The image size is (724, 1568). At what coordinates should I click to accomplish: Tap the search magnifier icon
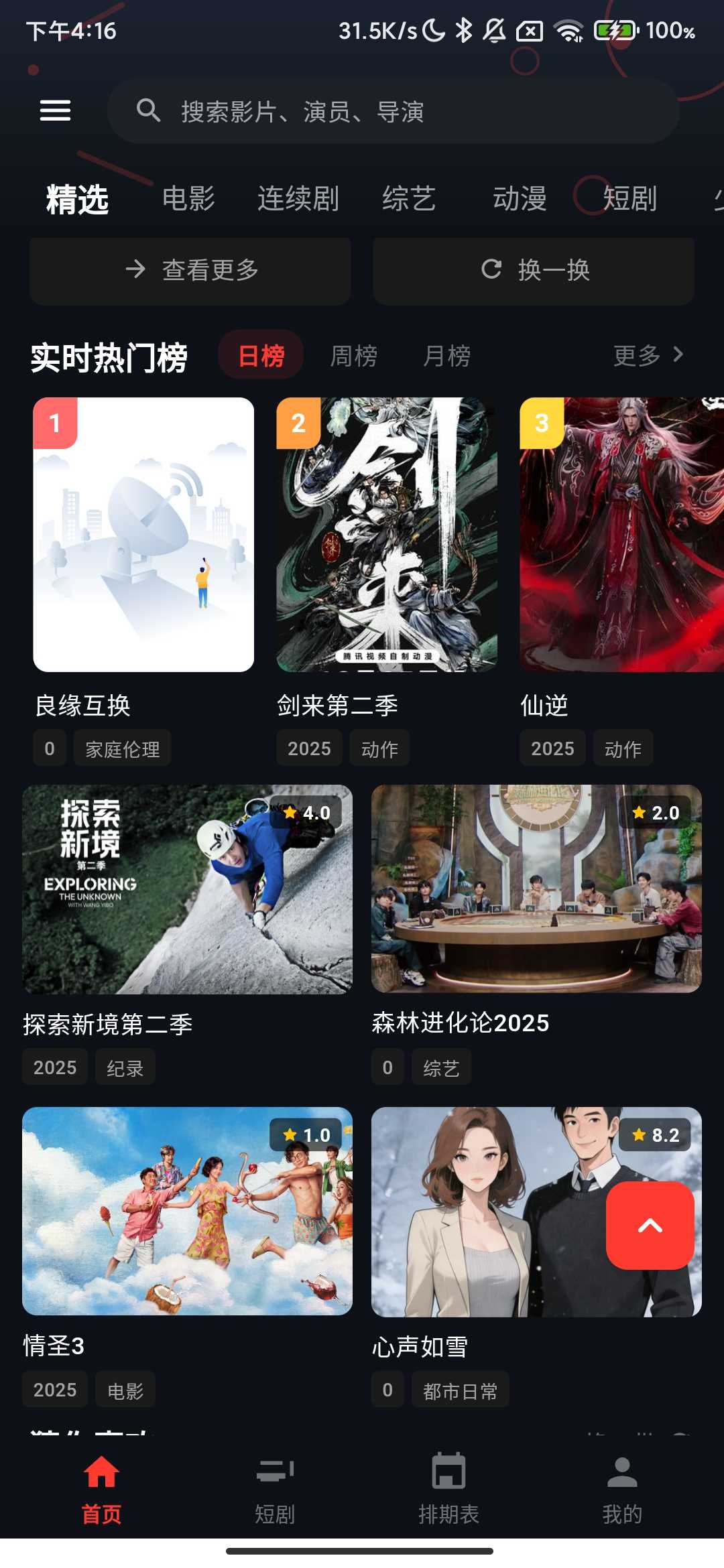[x=147, y=111]
